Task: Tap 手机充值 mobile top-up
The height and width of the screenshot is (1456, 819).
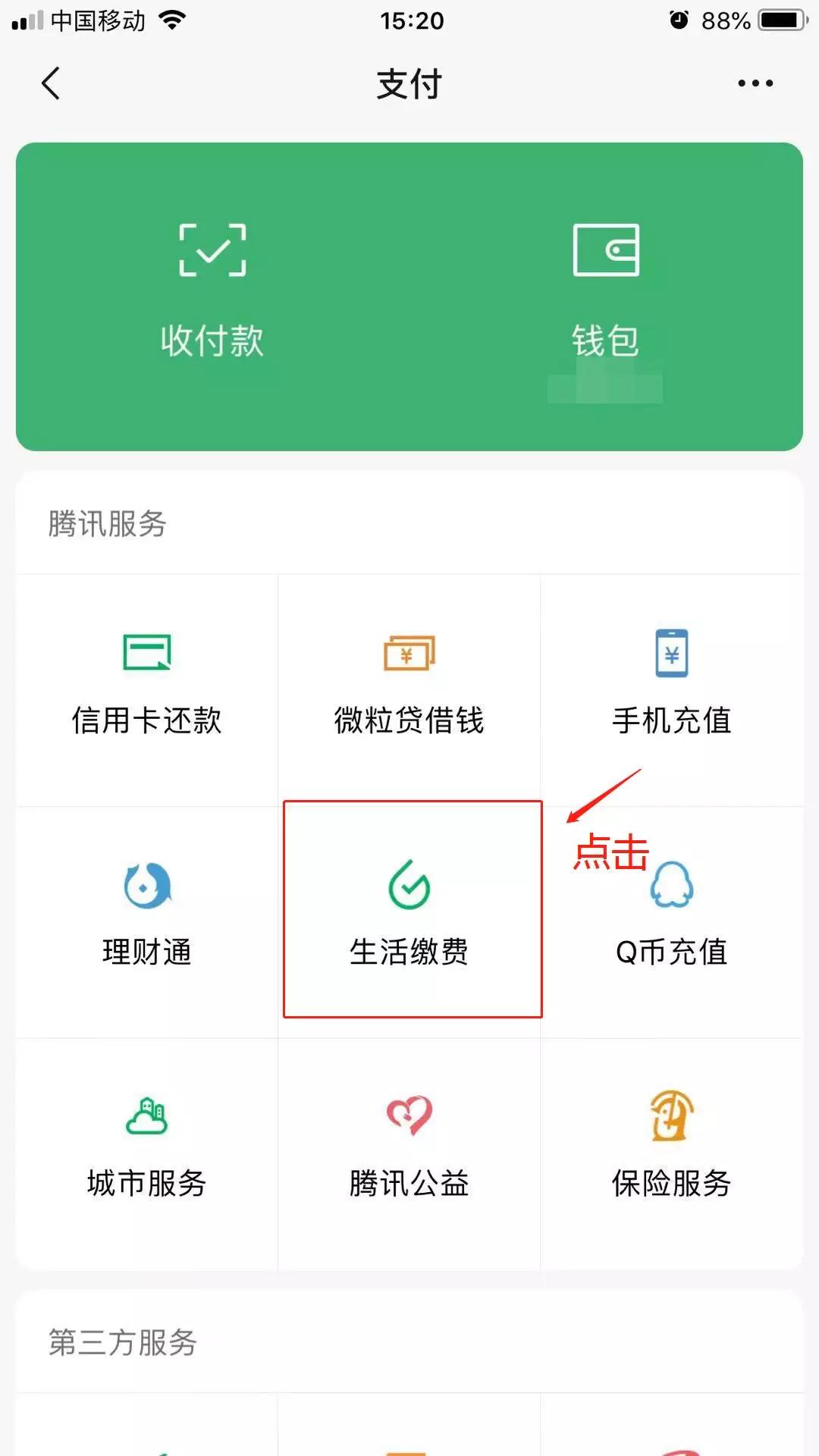Action: [x=672, y=690]
